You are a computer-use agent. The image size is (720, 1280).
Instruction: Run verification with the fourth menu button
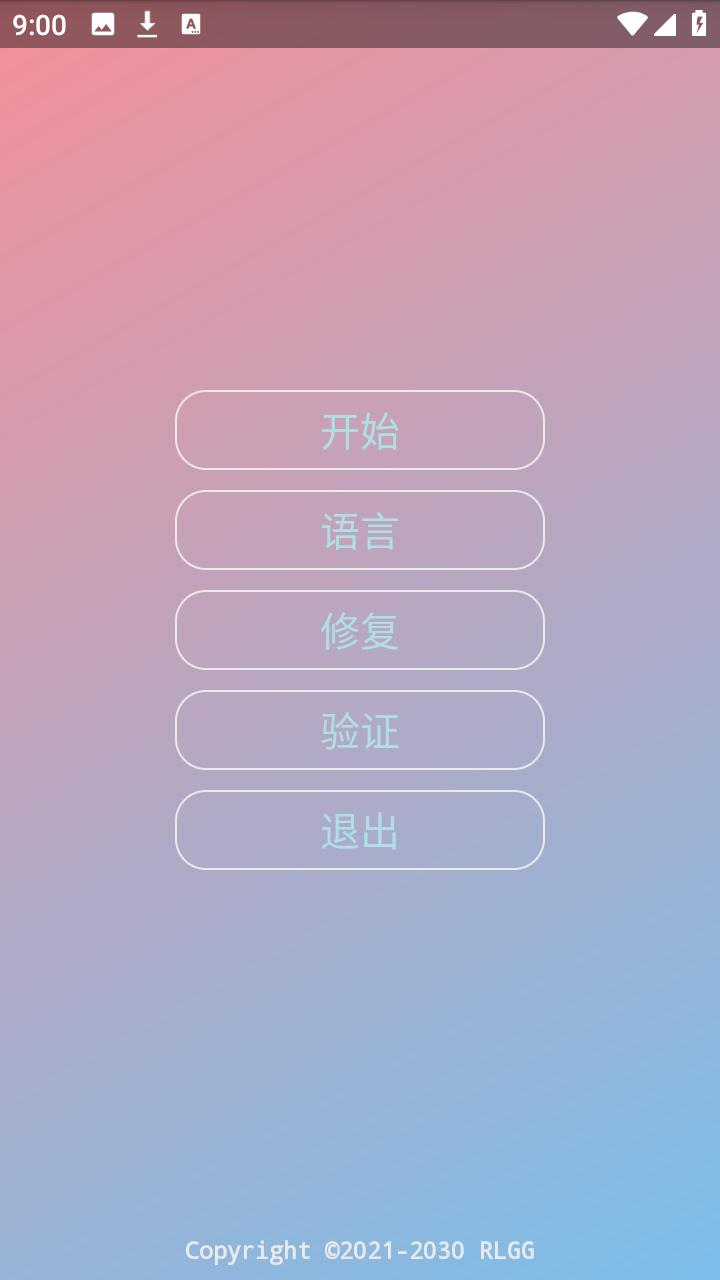[x=360, y=730]
